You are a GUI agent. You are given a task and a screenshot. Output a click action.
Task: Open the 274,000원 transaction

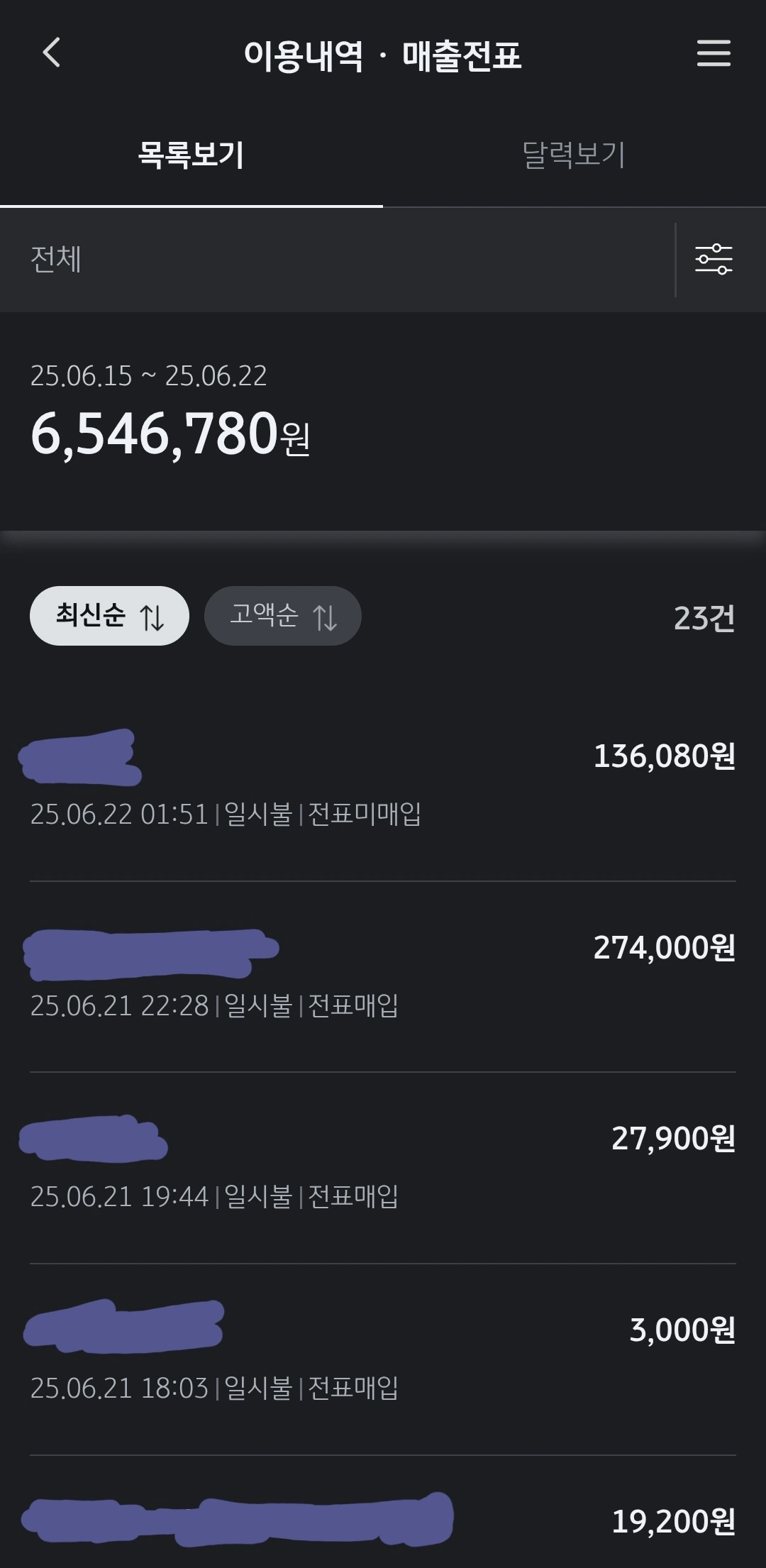click(x=383, y=976)
